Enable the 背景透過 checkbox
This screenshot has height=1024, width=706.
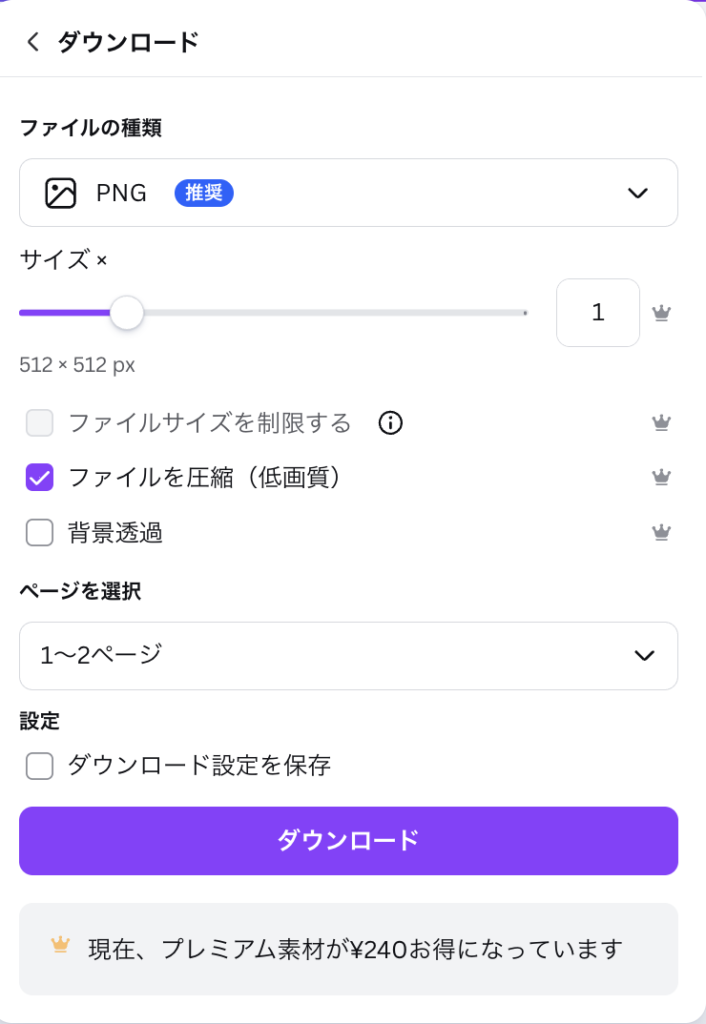point(40,533)
